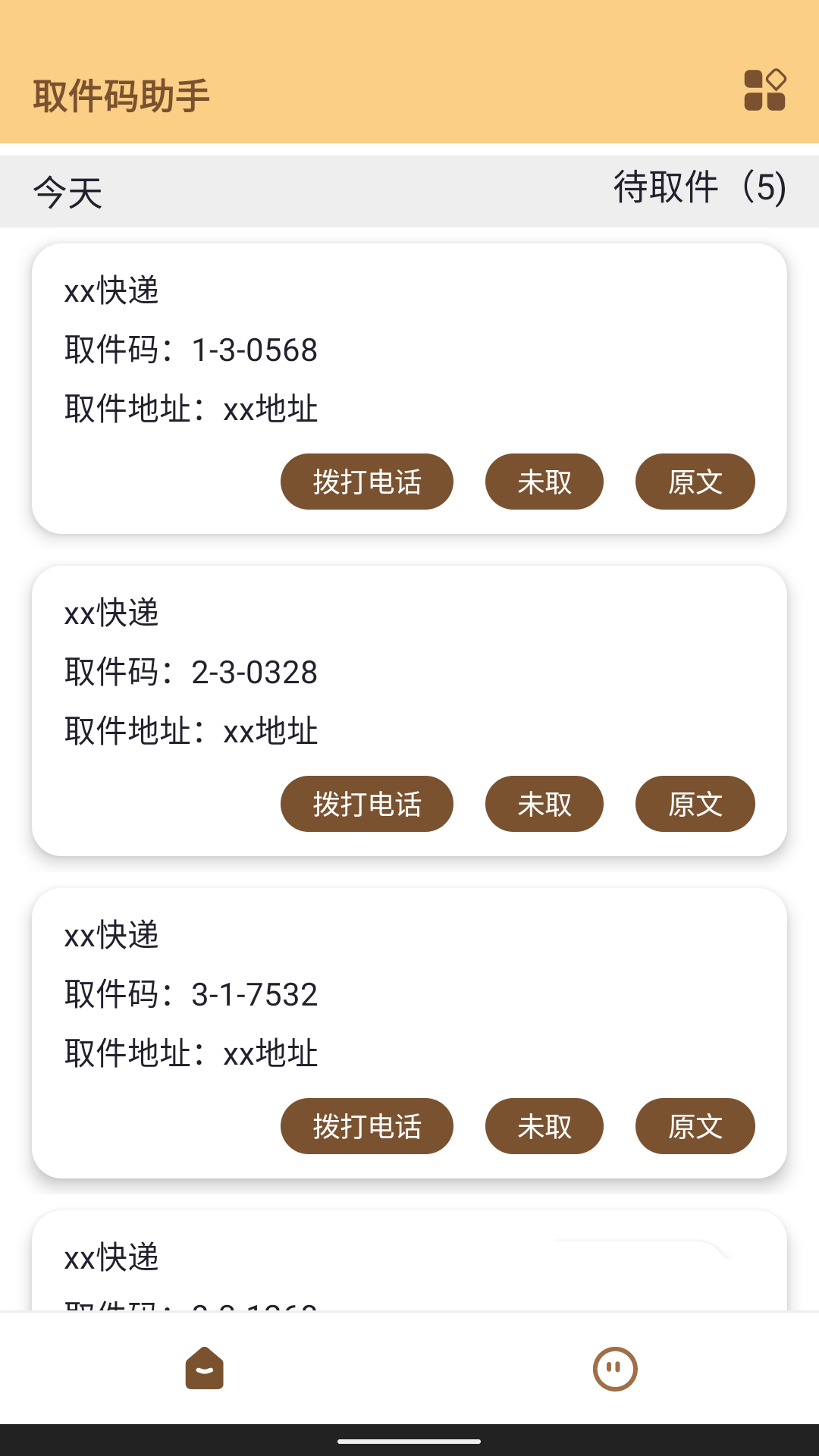This screenshot has width=819, height=1456.
Task: View 原文 of pickup code 3-1-7532
Action: 695,1127
